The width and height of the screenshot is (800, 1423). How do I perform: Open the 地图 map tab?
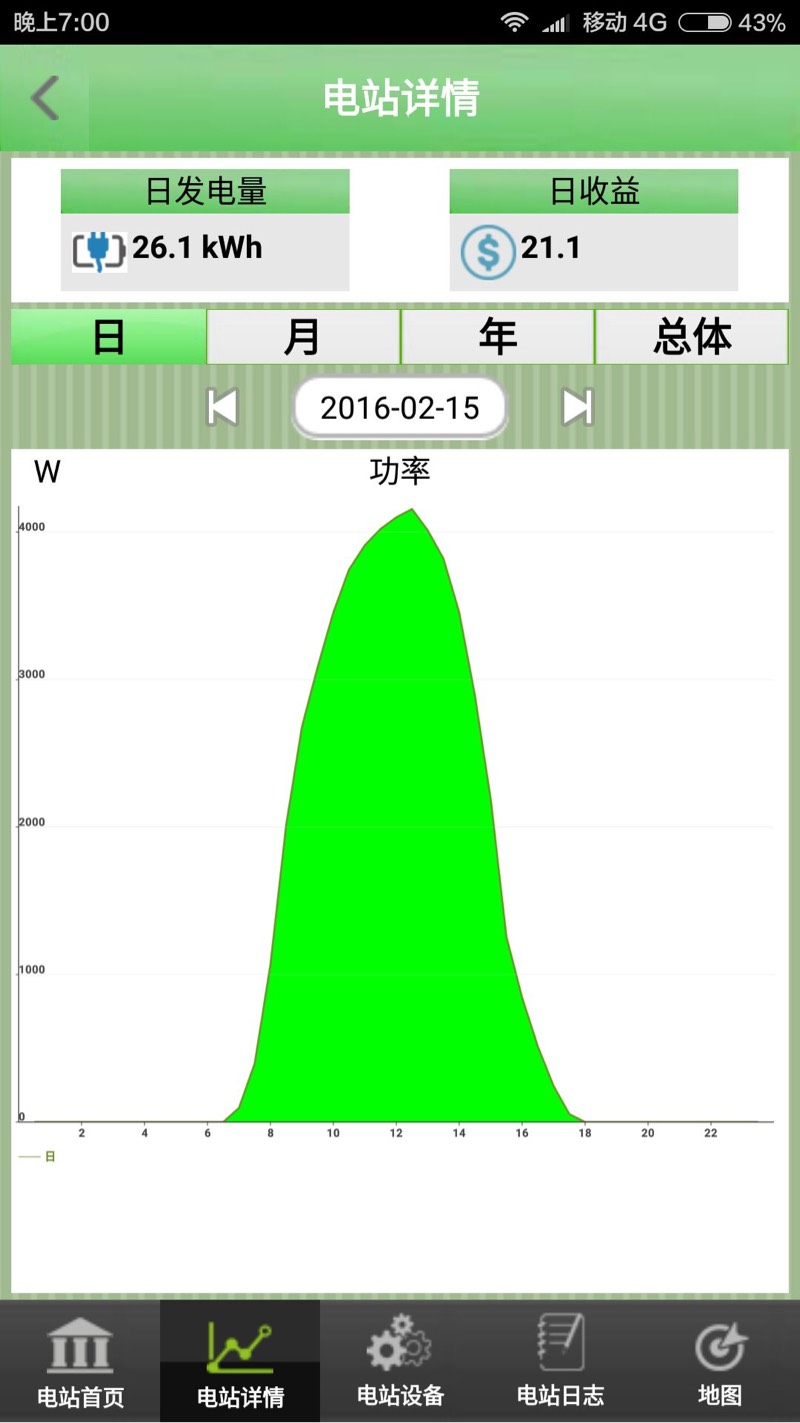click(x=720, y=1362)
